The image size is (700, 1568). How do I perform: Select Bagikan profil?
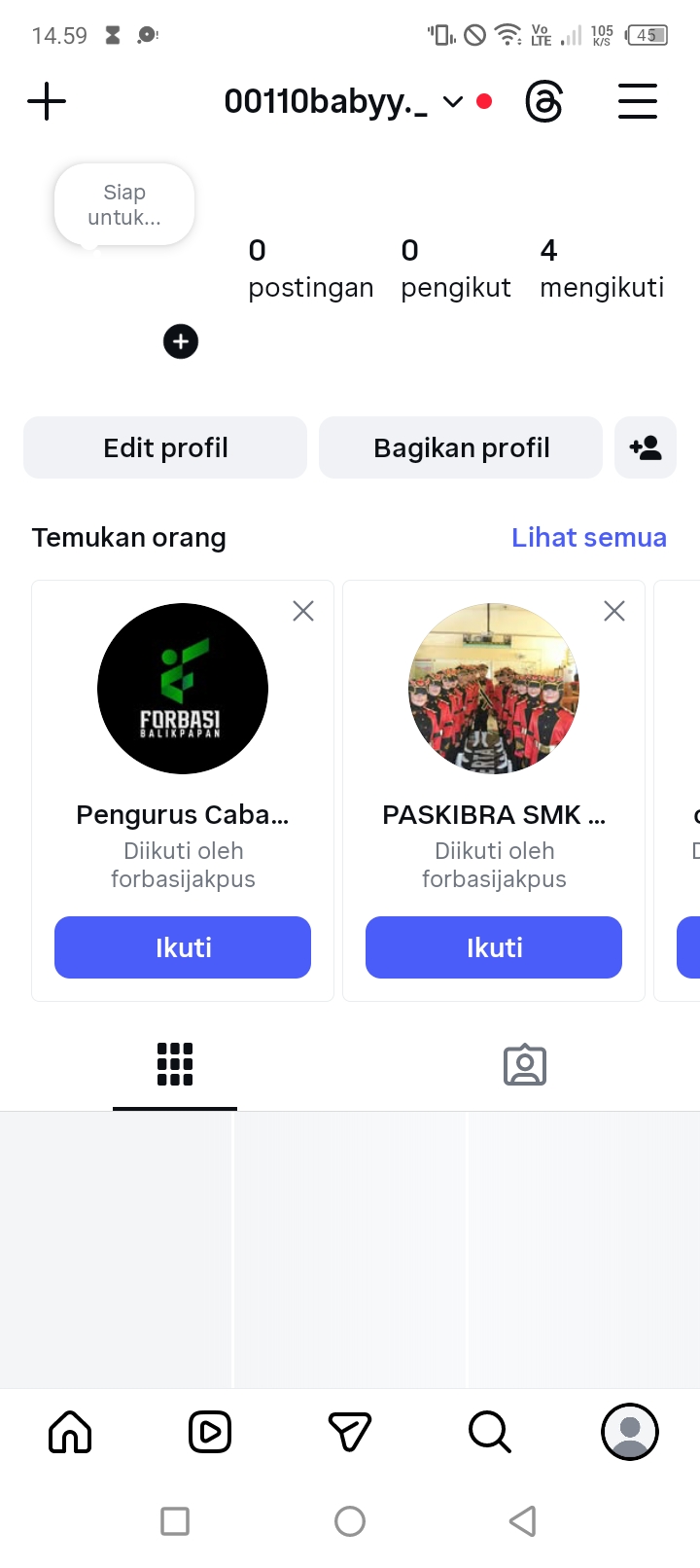point(461,447)
